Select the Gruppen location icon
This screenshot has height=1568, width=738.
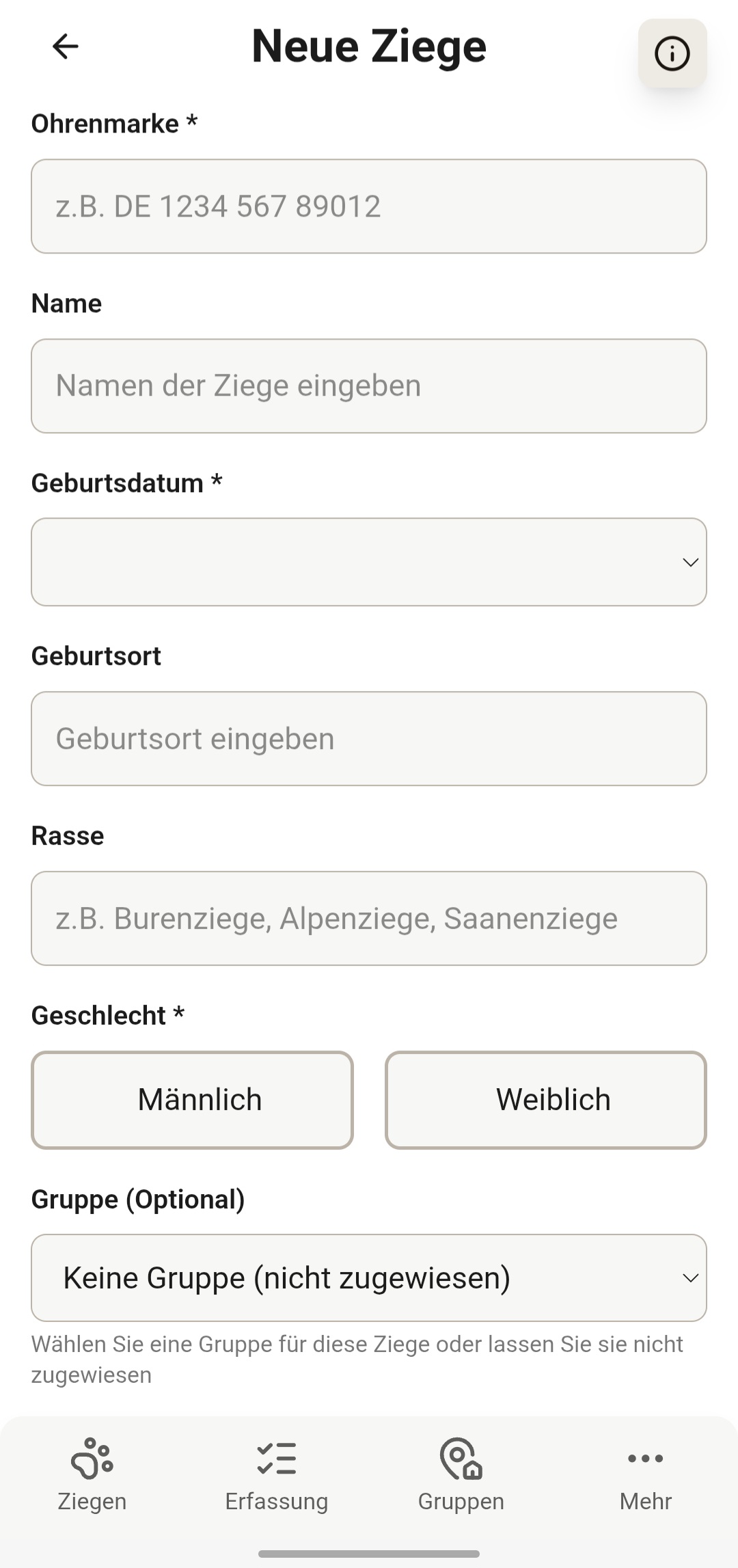pyautogui.click(x=461, y=1459)
